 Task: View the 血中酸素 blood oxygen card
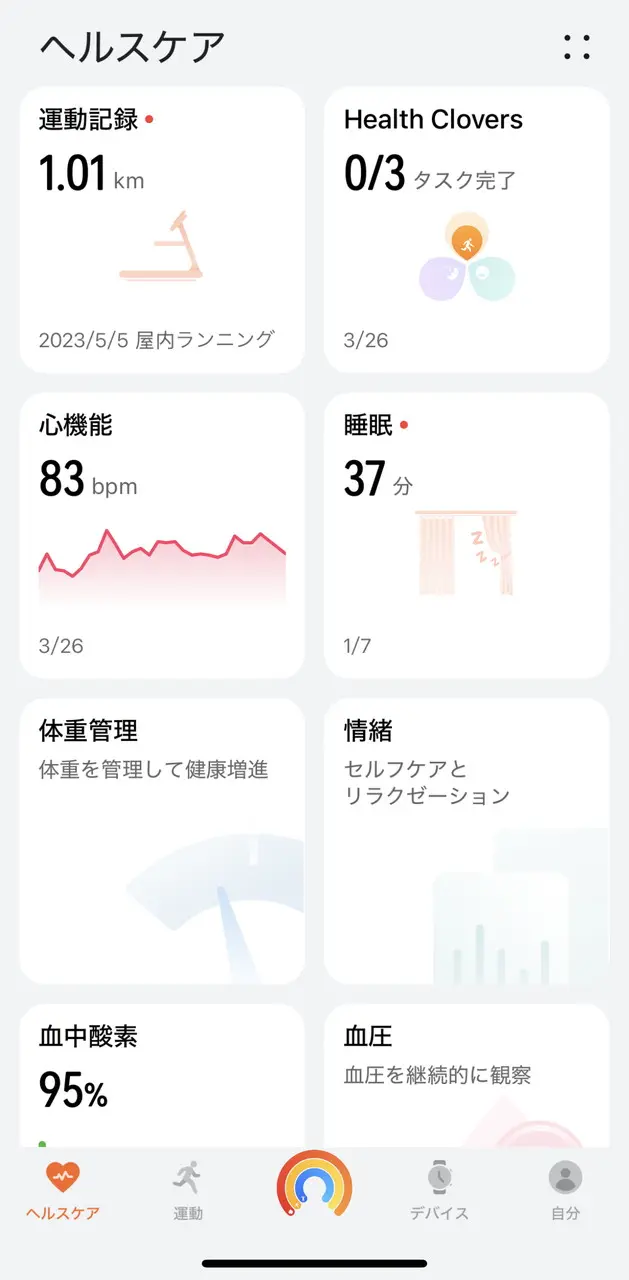(161, 1075)
